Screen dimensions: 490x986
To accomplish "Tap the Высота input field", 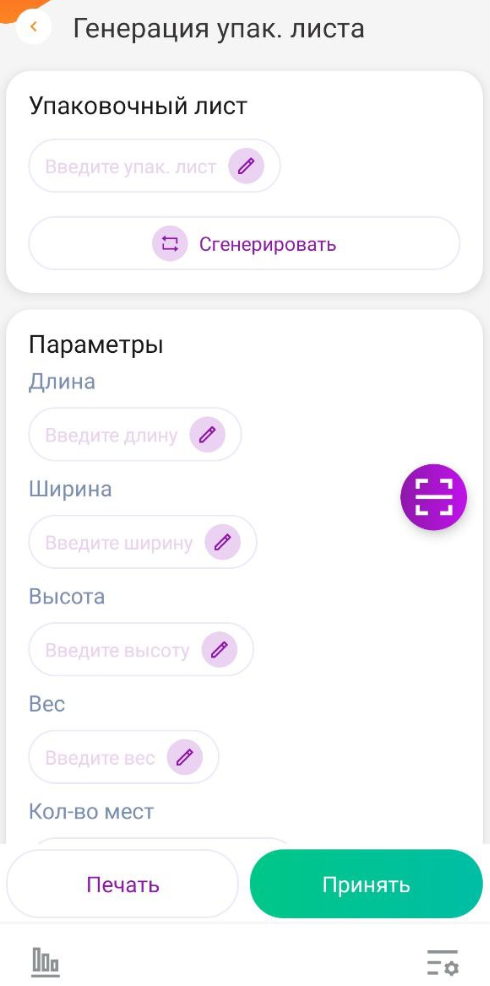I will 141,650.
